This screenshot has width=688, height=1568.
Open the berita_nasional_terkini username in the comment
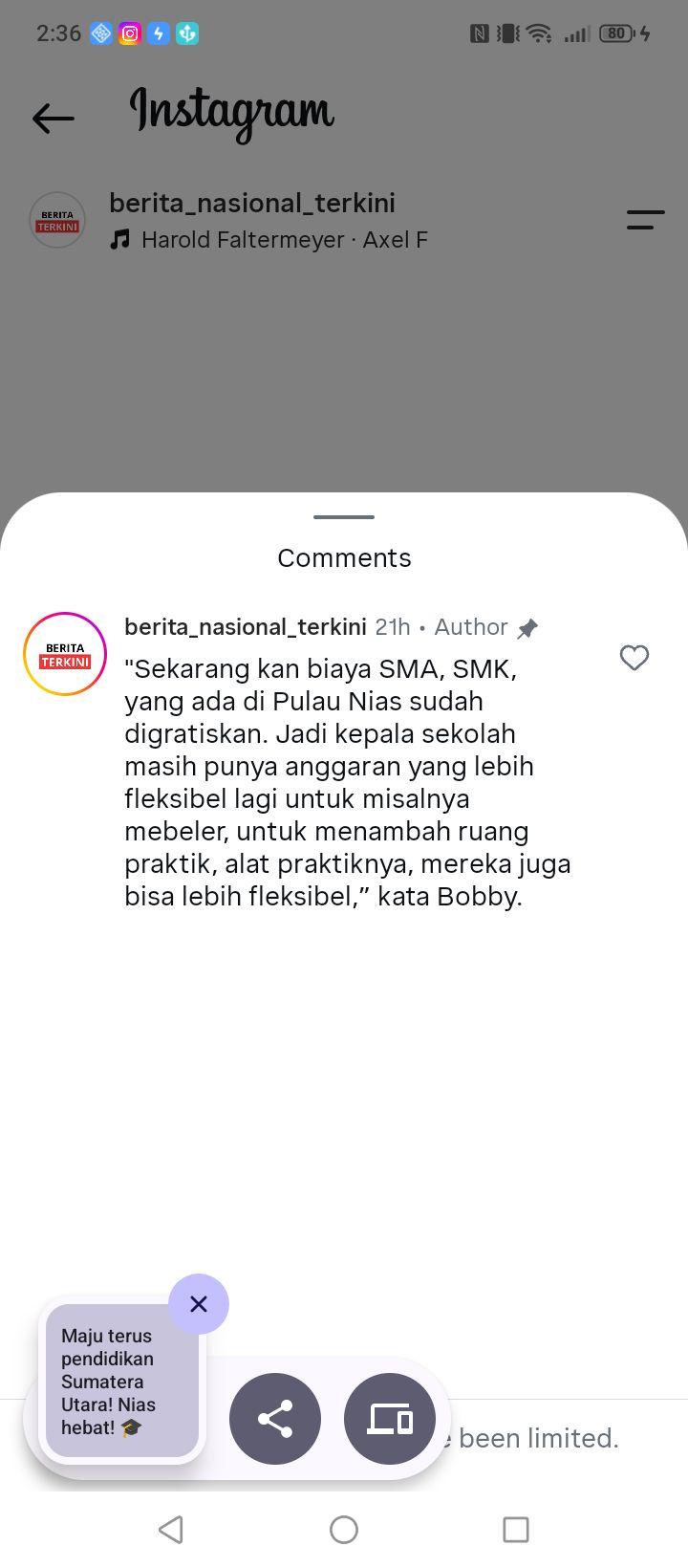click(x=246, y=627)
